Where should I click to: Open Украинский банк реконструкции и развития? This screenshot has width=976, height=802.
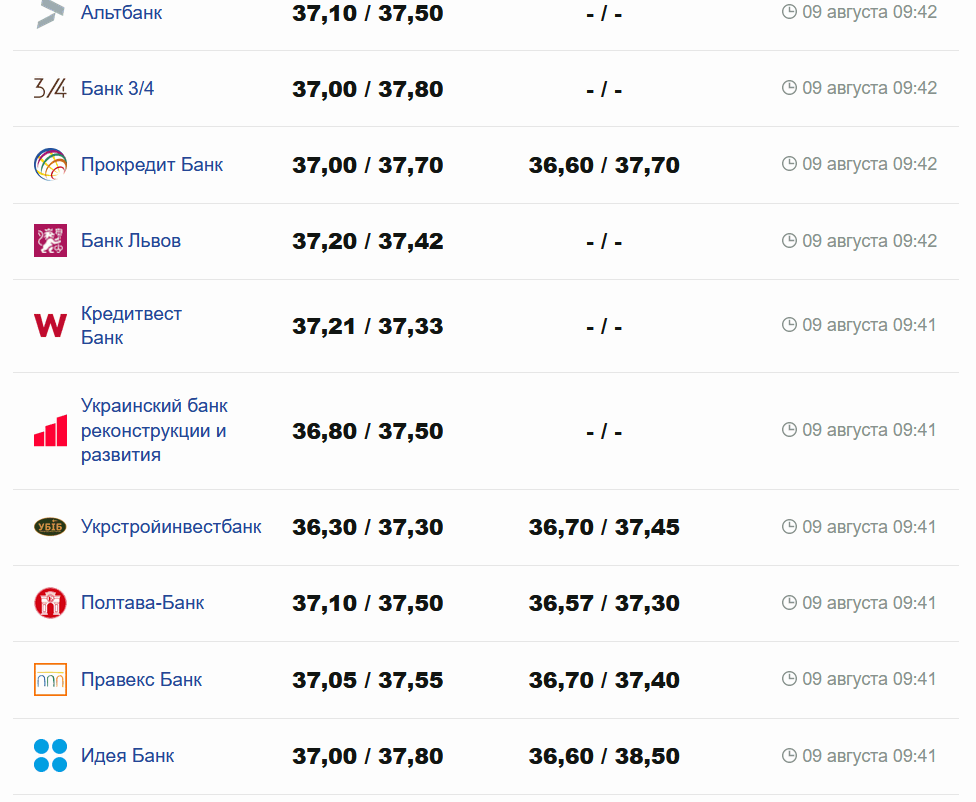[x=154, y=430]
